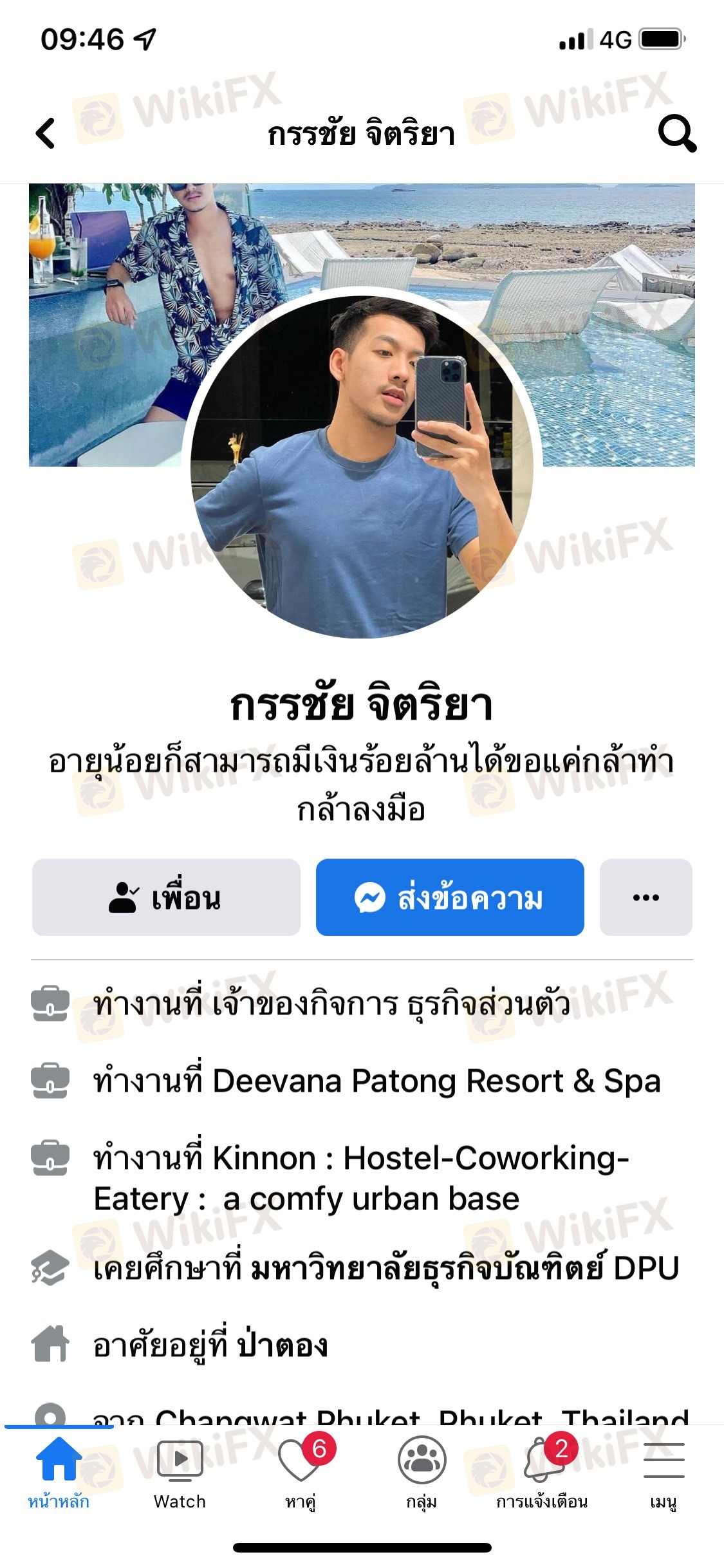Open the search magnifier icon

(x=677, y=133)
